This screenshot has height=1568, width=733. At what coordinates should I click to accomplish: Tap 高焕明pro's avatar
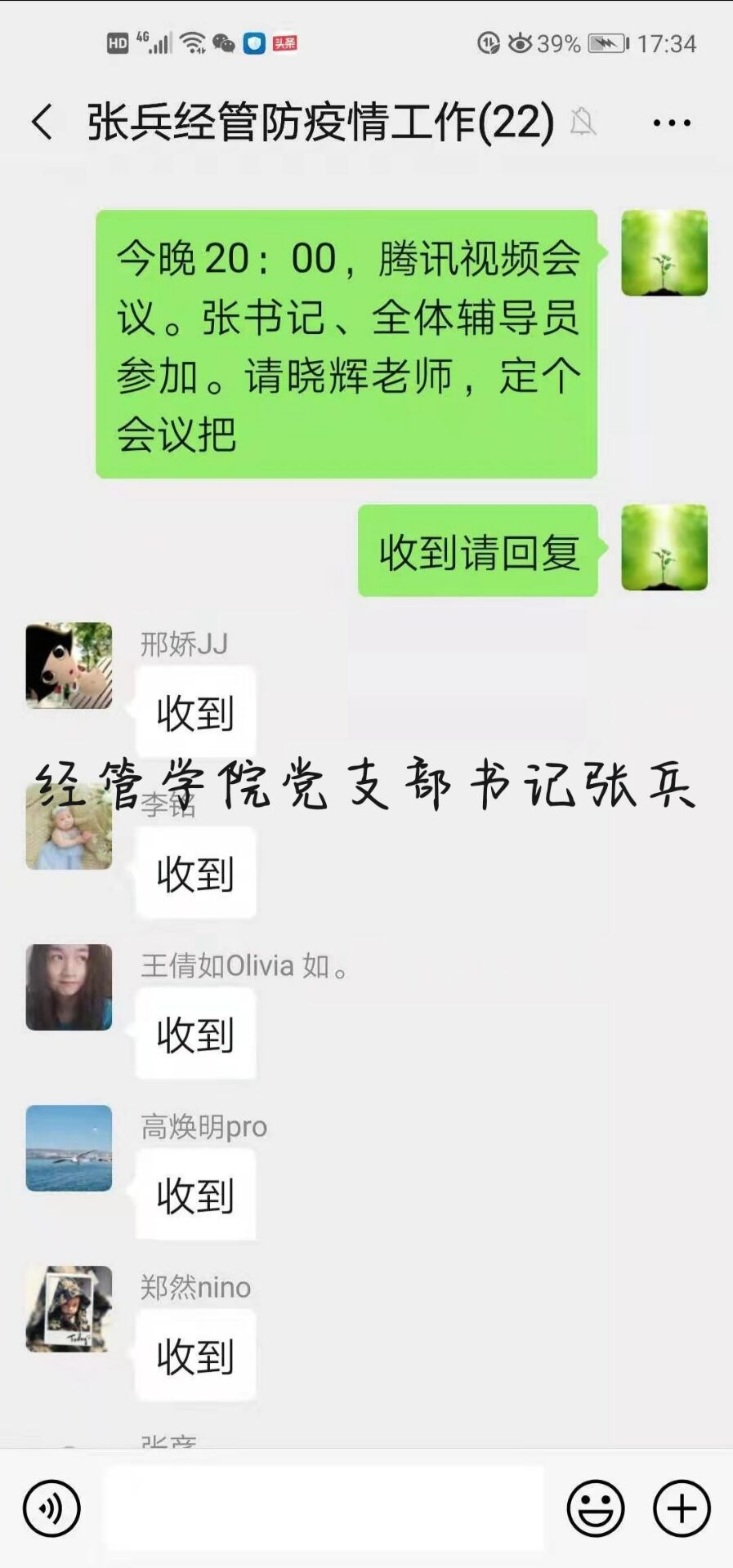point(69,1147)
